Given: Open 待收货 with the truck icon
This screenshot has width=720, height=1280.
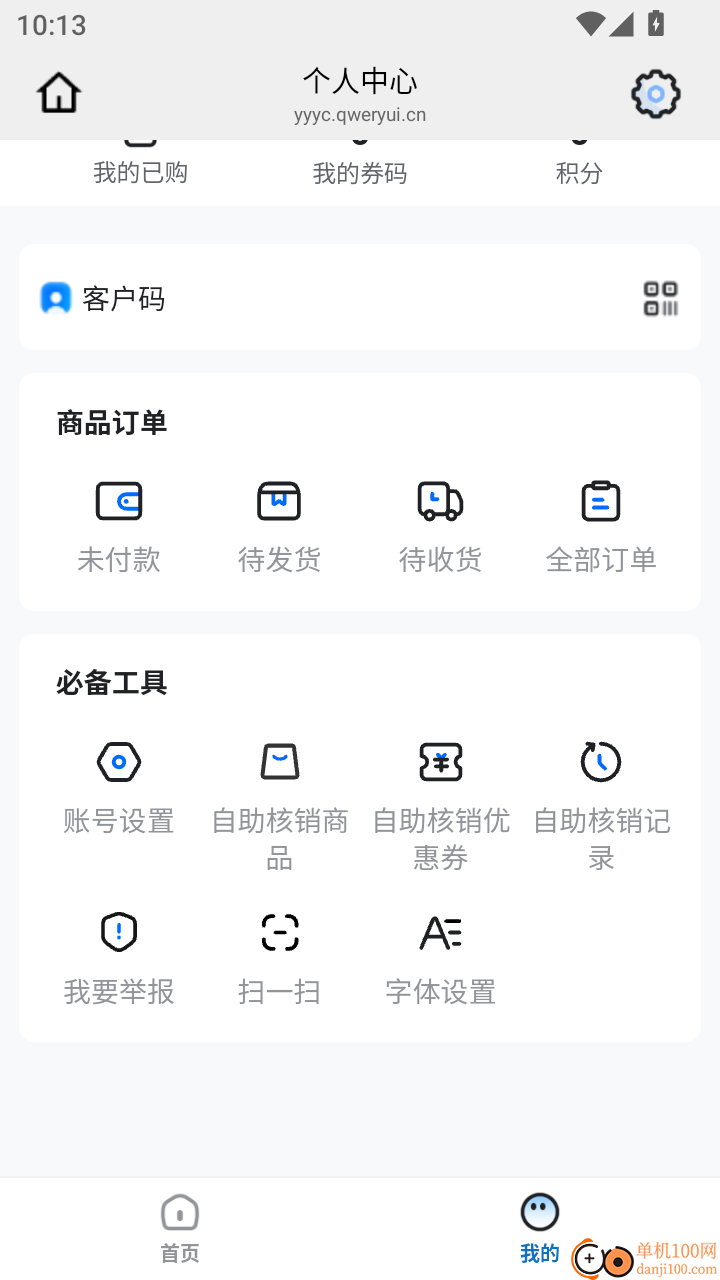Looking at the screenshot, I should tap(440, 500).
